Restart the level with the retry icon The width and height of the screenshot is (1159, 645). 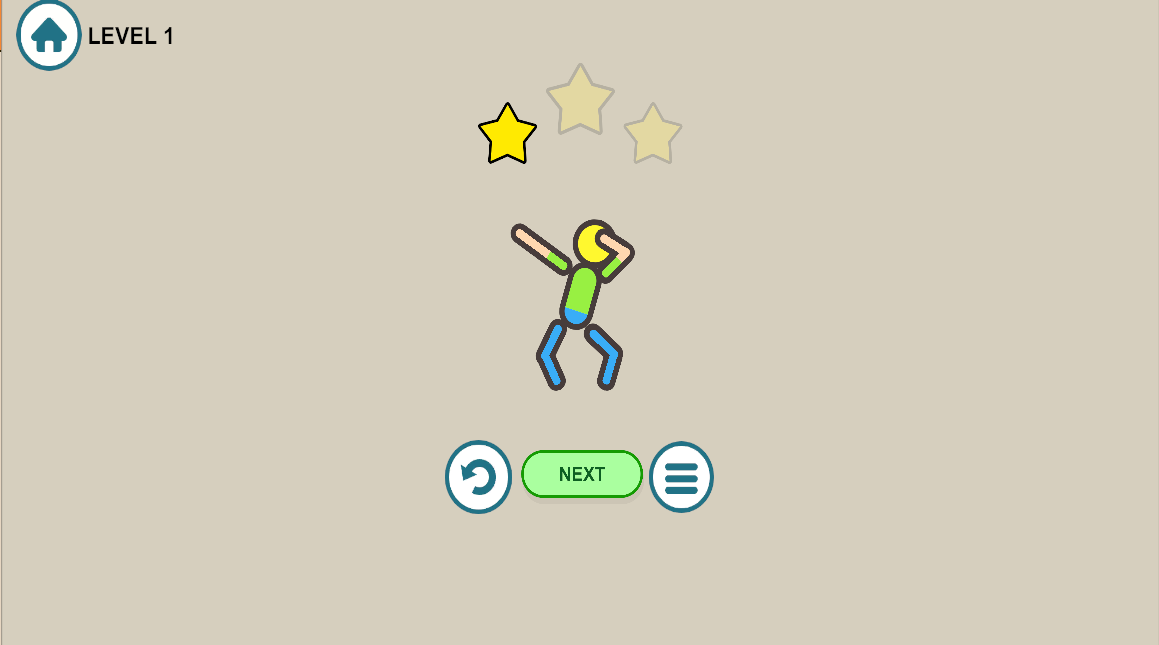478,477
